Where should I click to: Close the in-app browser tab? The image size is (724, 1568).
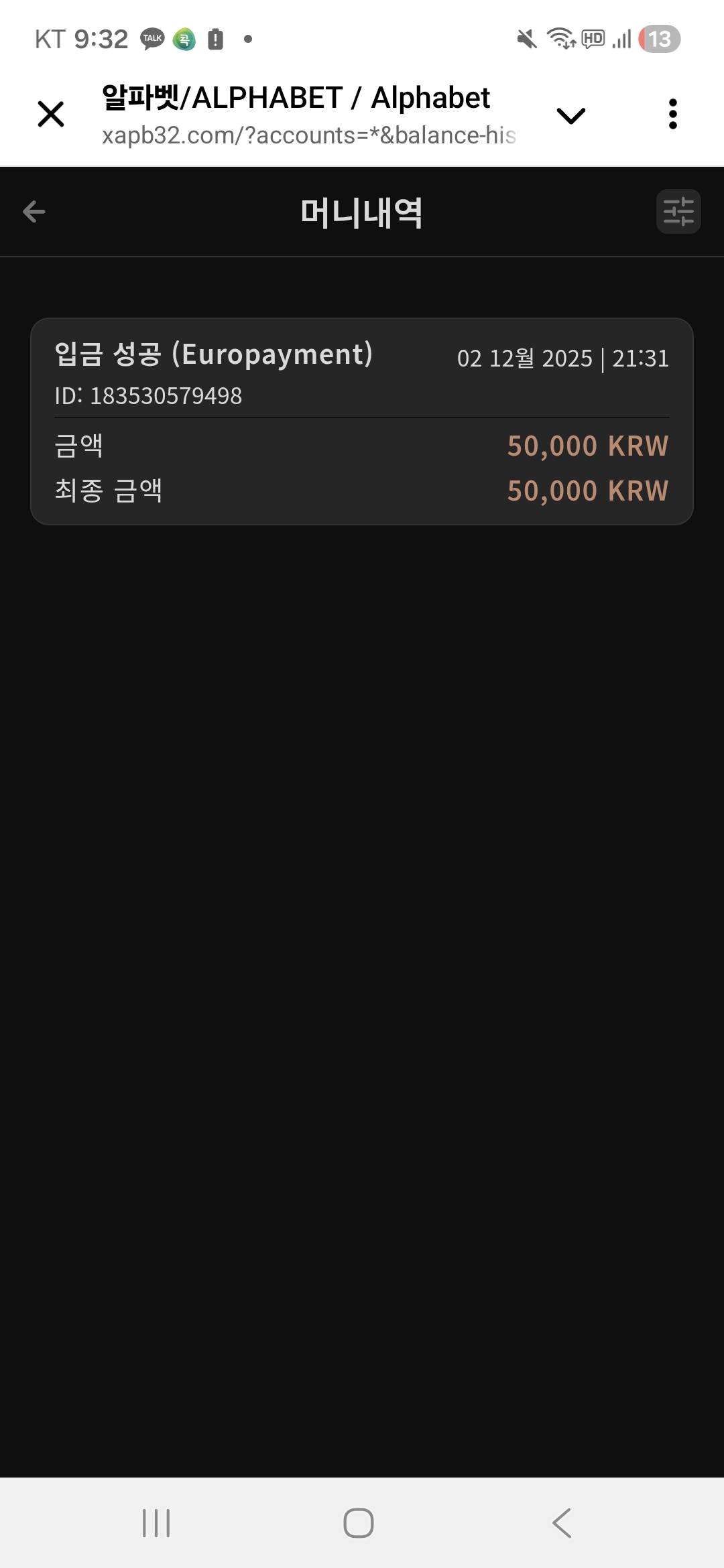(x=51, y=114)
